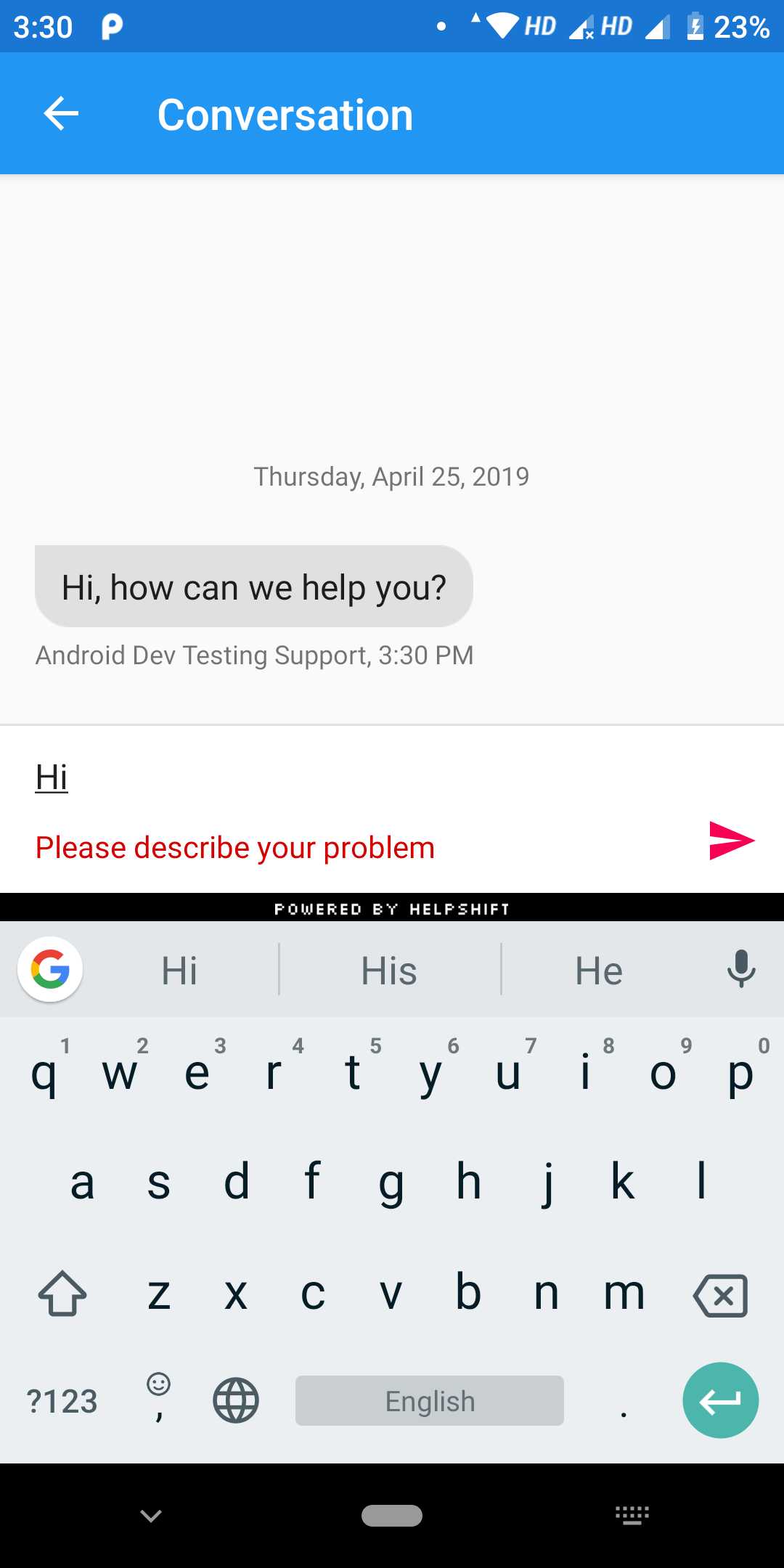Pick the 'His' keyboard suggestion
The image size is (784, 1568).
389,971
